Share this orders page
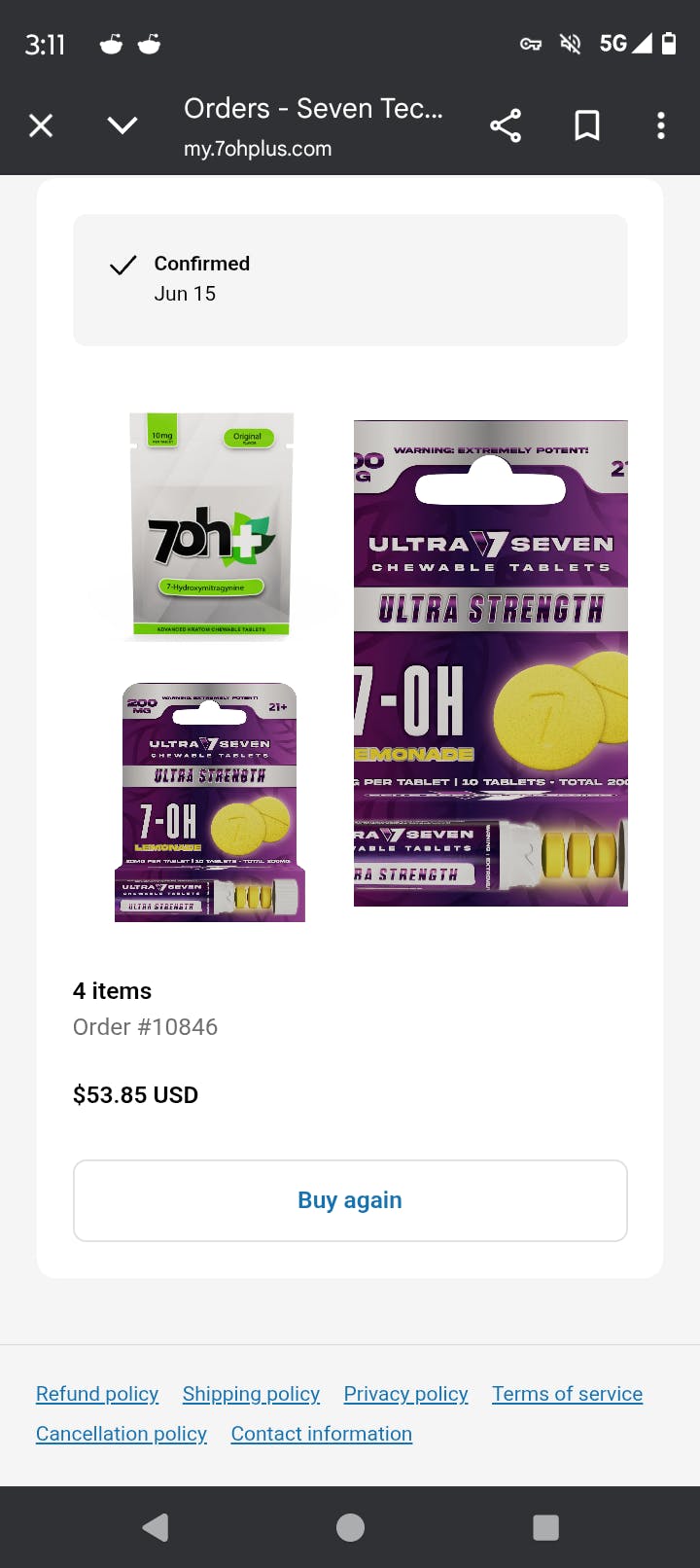The height and width of the screenshot is (1568, 700). tap(506, 125)
